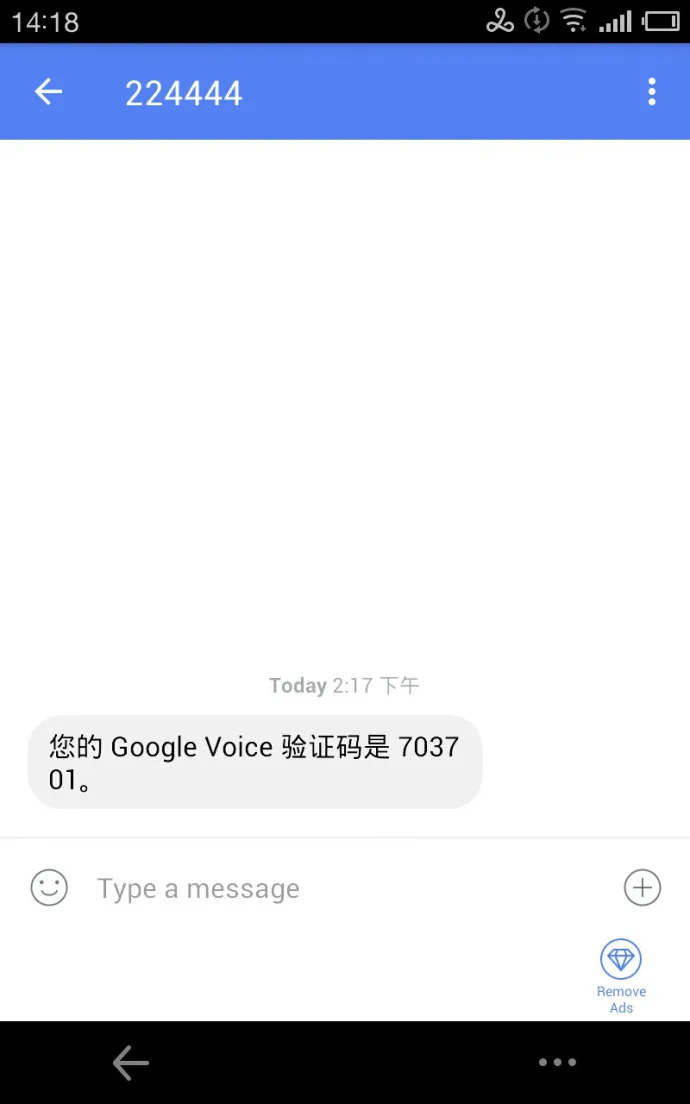Image resolution: width=690 pixels, height=1104 pixels.
Task: Tap the Remove Ads diamond button
Action: coord(621,973)
